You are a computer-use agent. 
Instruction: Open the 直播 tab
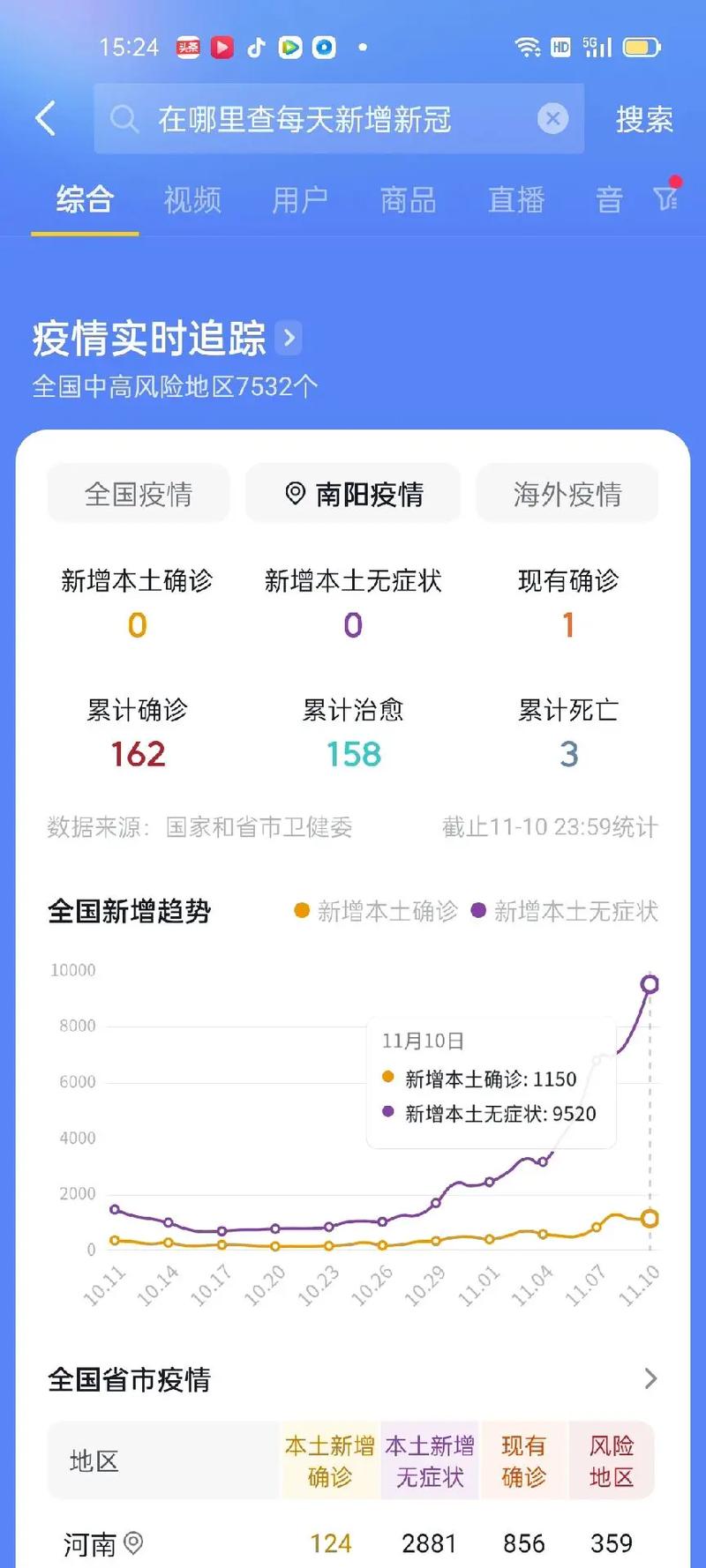pos(516,201)
